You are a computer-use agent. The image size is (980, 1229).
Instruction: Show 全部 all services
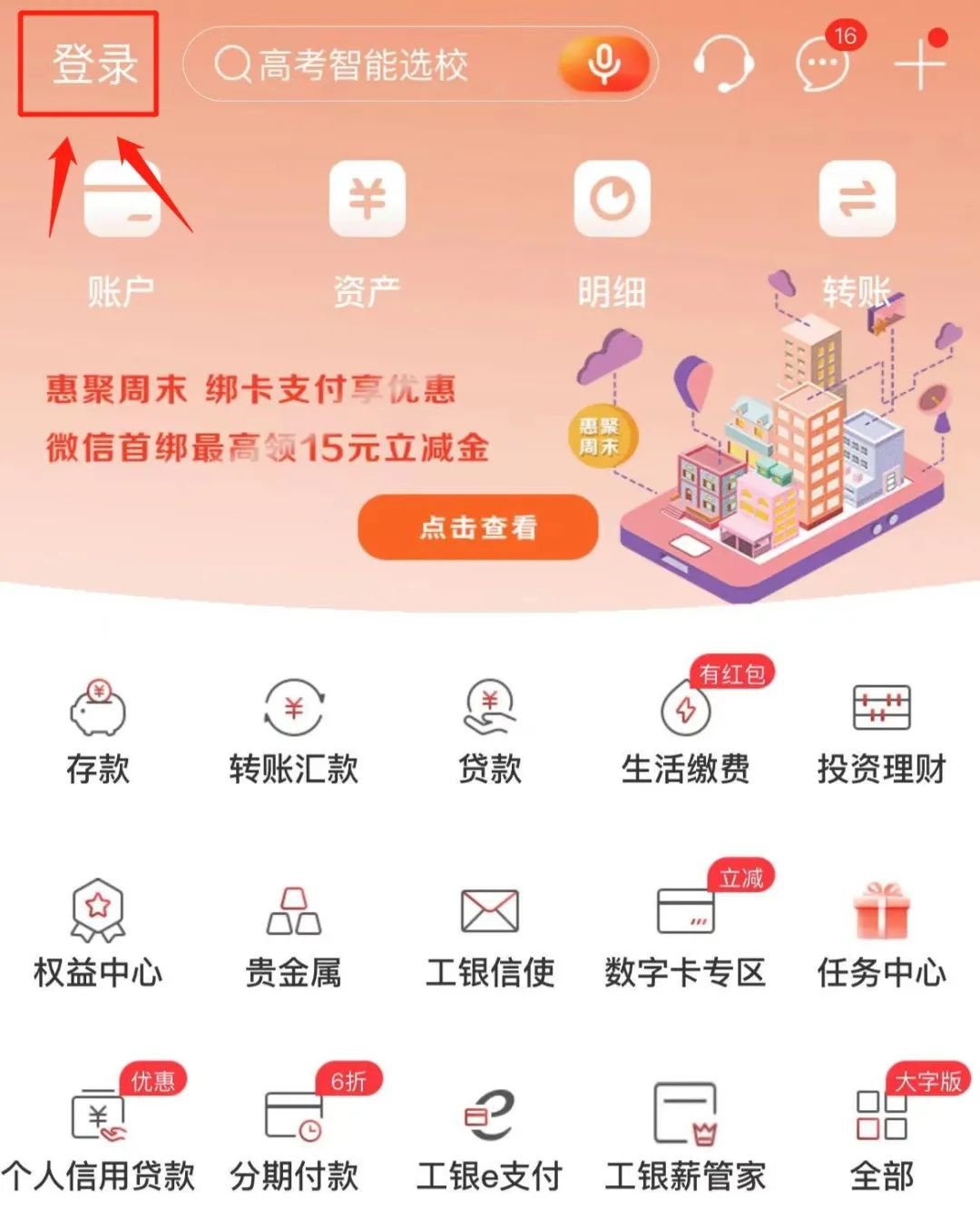pos(881,1138)
